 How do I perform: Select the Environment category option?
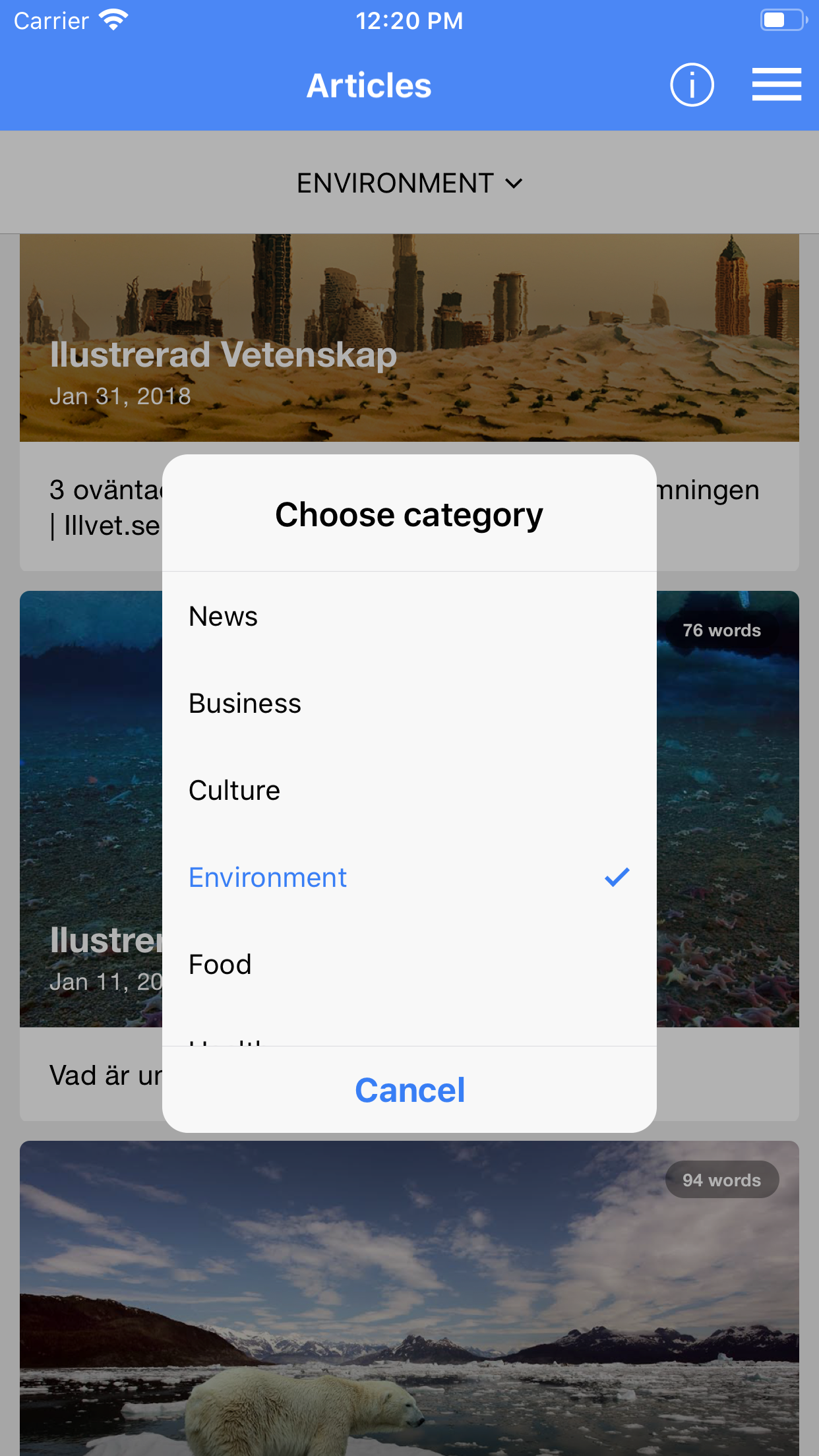(x=409, y=878)
